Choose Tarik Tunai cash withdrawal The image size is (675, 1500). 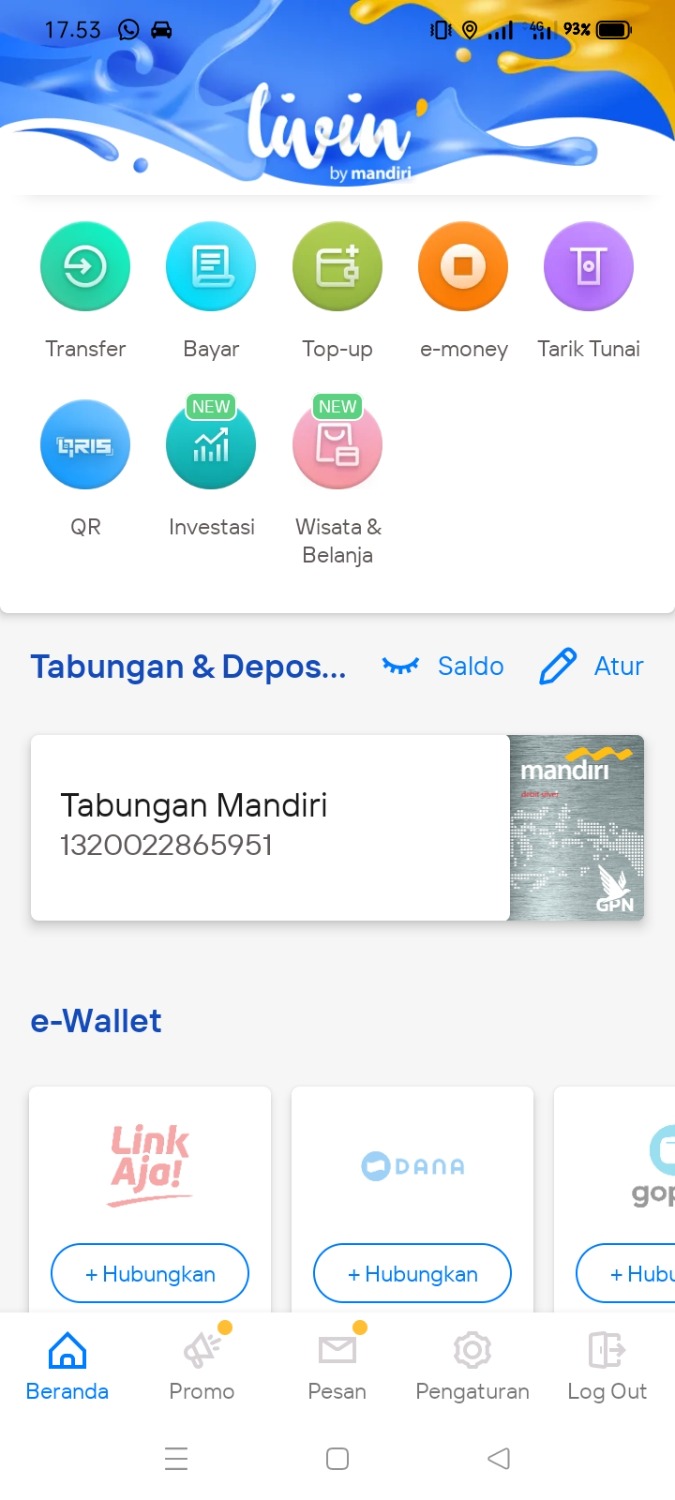588,268
